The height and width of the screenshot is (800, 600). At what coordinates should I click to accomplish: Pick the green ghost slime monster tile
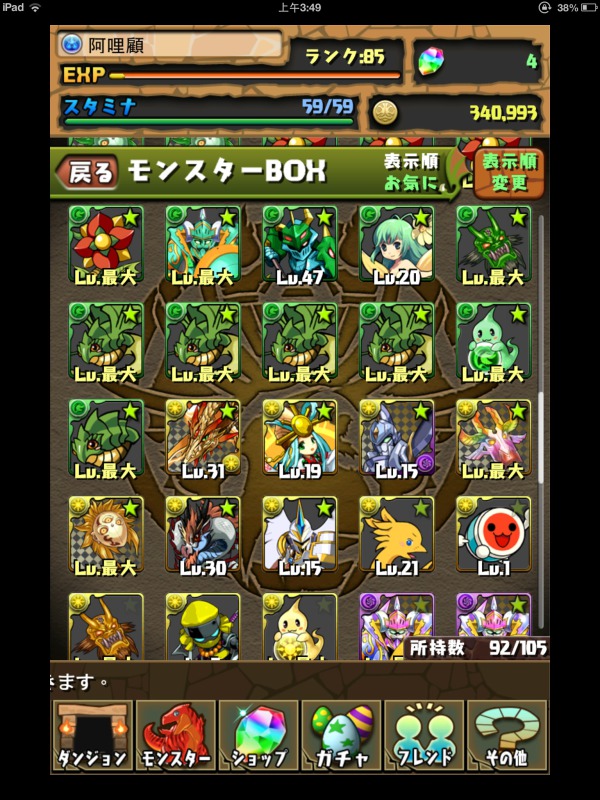(493, 341)
